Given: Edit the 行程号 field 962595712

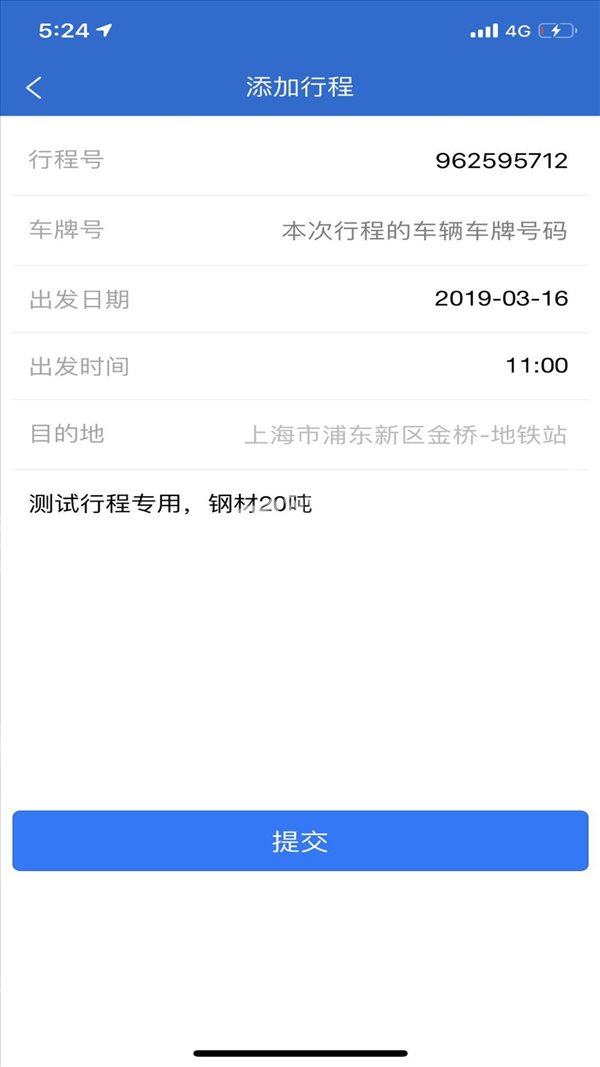Looking at the screenshot, I should point(501,161).
